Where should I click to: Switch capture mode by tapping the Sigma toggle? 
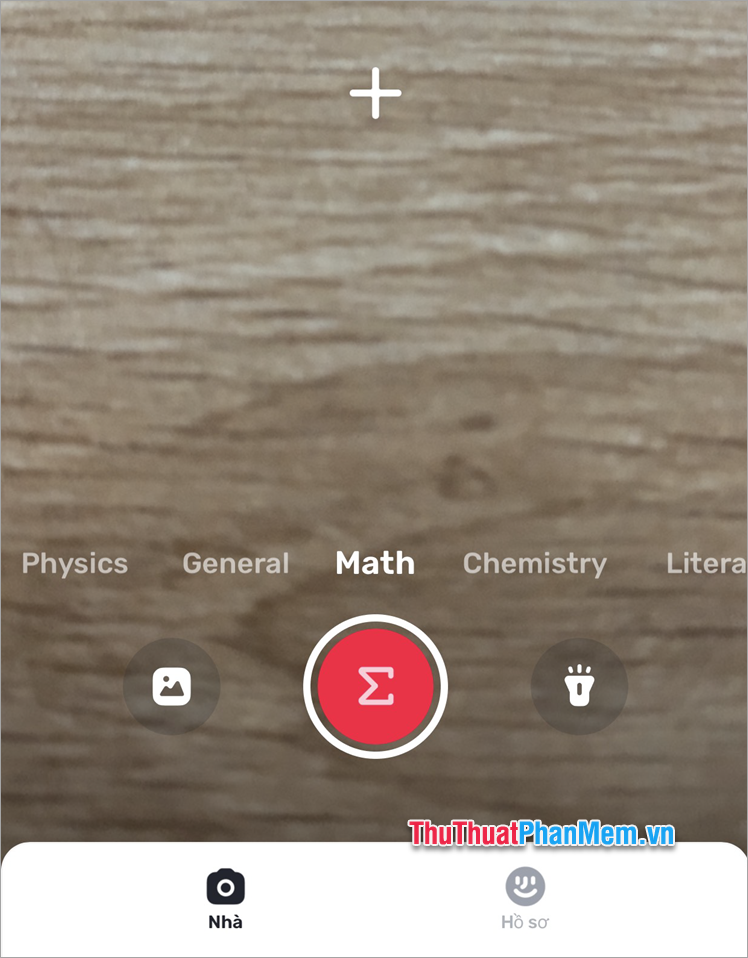374,686
